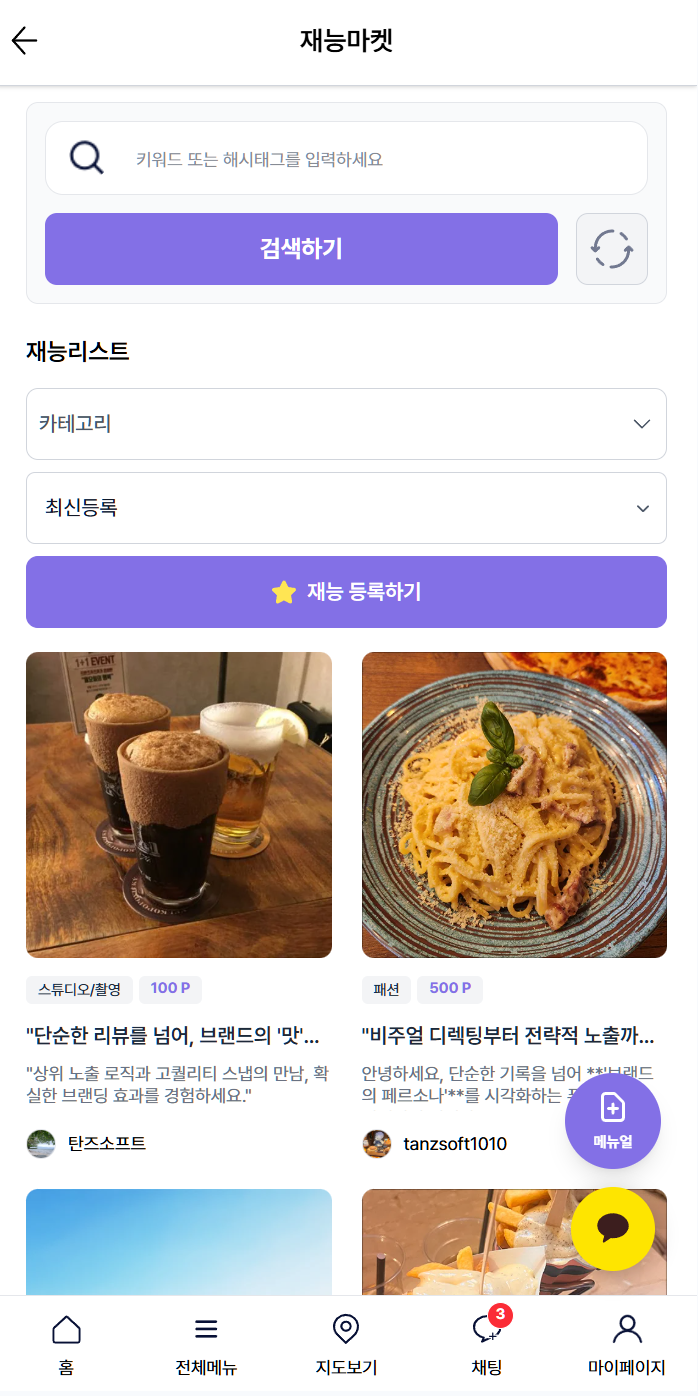Open the 전체메뉴 tab
Screen dimensions: 698x1396
pyautogui.click(x=206, y=1345)
